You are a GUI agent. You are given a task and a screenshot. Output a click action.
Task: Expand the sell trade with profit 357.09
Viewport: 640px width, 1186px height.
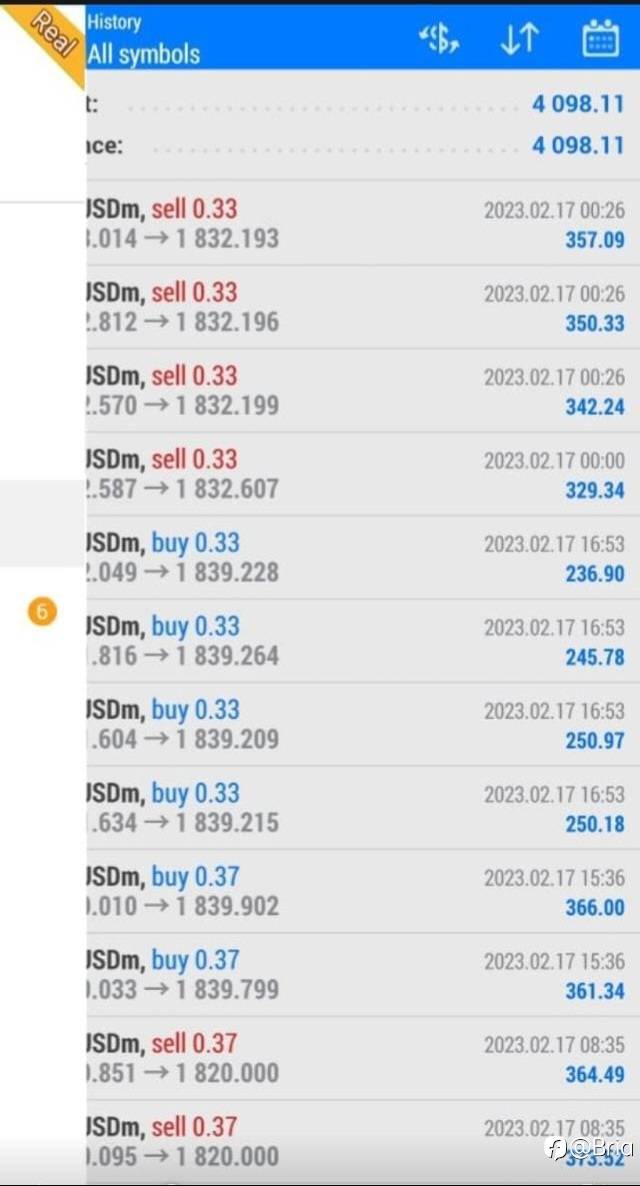363,224
